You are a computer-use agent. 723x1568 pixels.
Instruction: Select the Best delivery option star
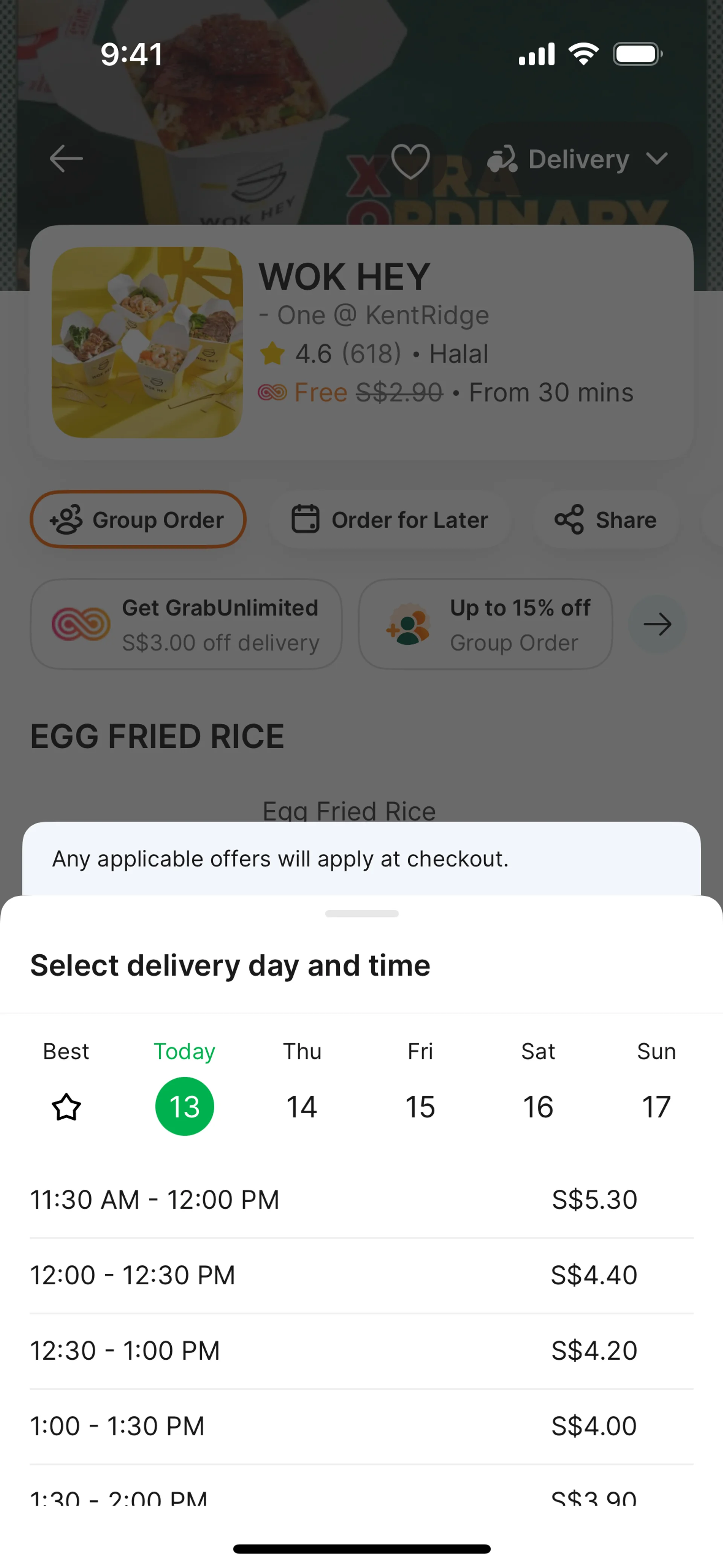[66, 1106]
